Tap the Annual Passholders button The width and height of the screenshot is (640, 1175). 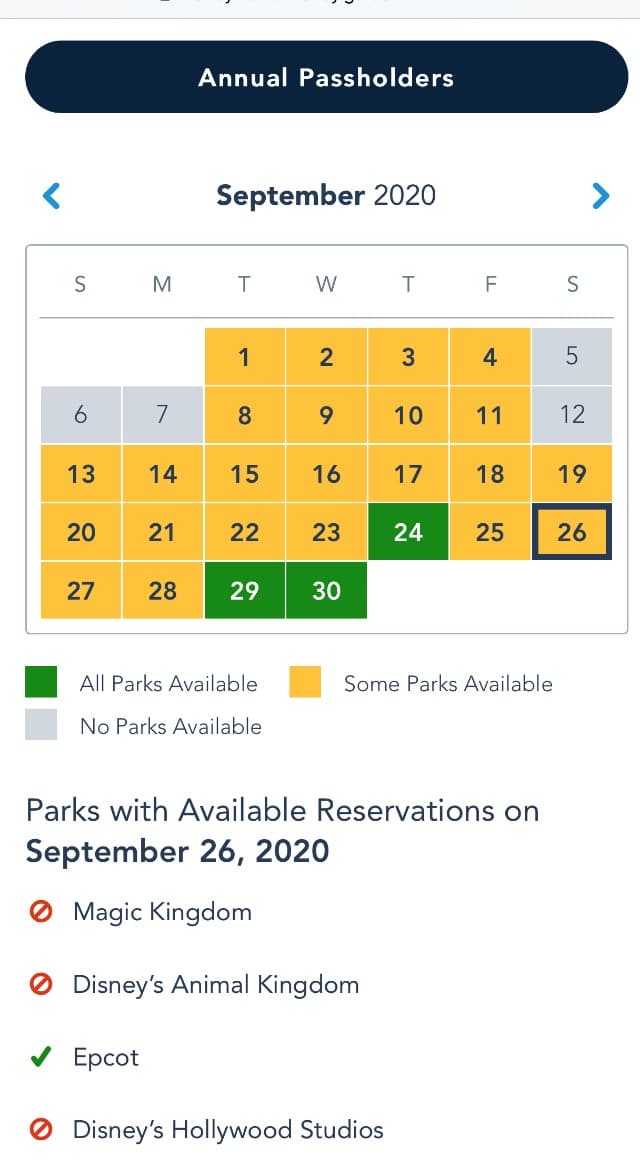[x=326, y=77]
